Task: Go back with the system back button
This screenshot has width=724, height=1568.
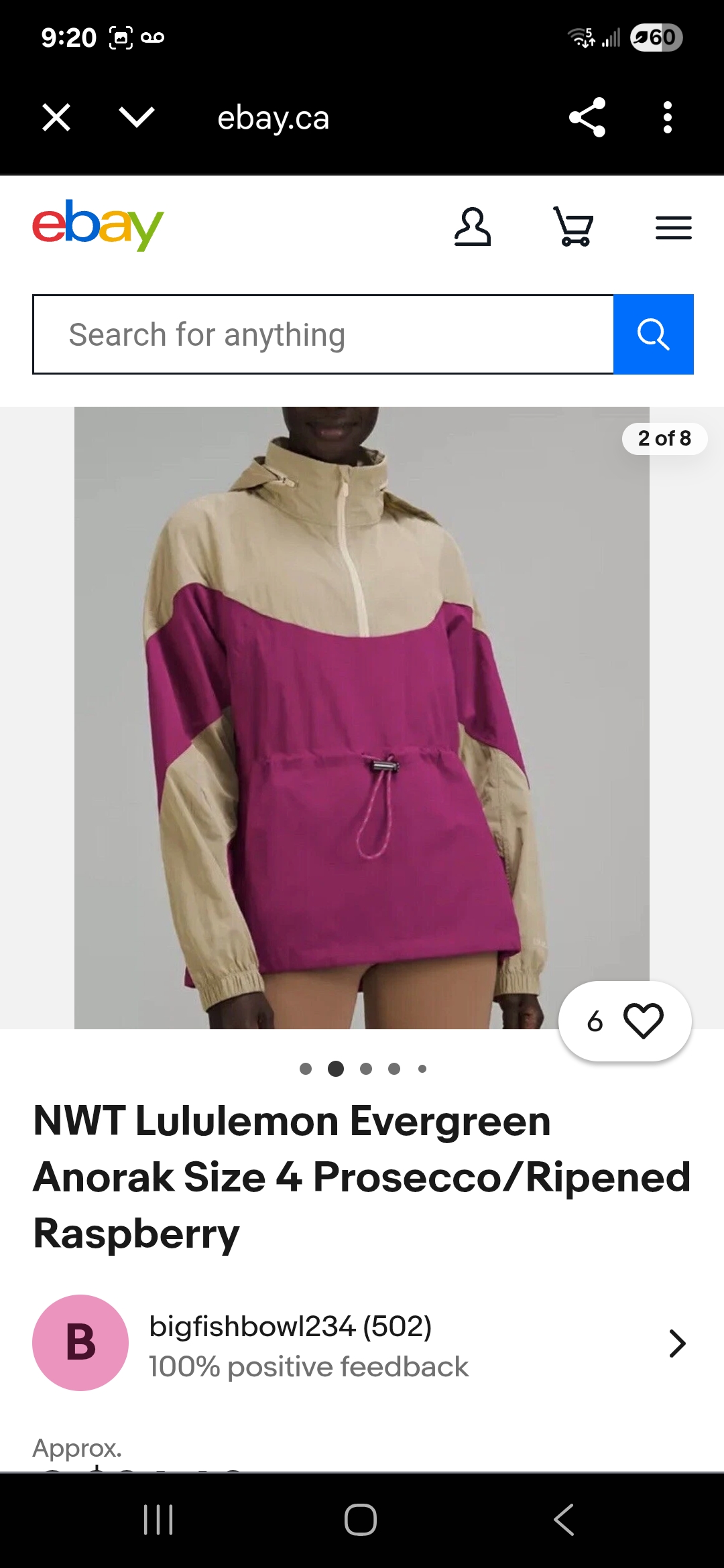Action: [564, 1519]
